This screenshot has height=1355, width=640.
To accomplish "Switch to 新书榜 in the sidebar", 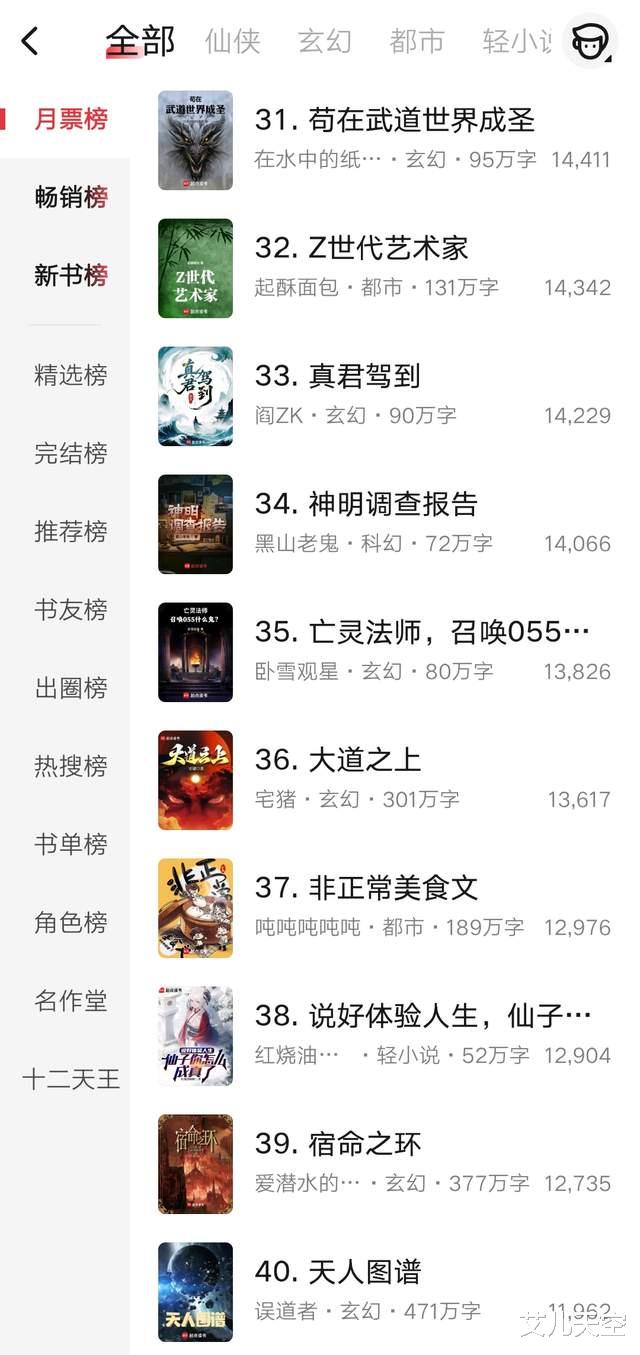I will tap(71, 275).
